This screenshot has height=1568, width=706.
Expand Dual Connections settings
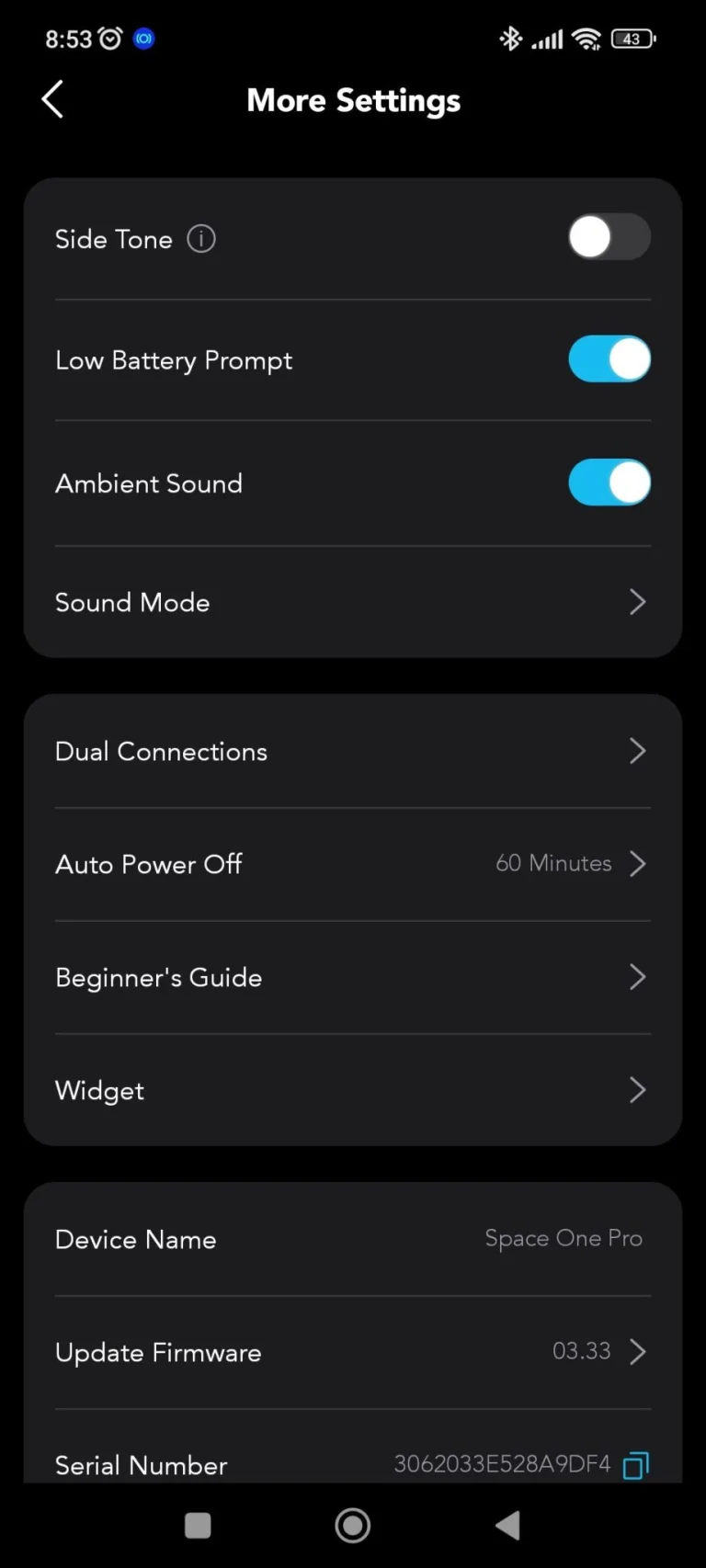(353, 751)
